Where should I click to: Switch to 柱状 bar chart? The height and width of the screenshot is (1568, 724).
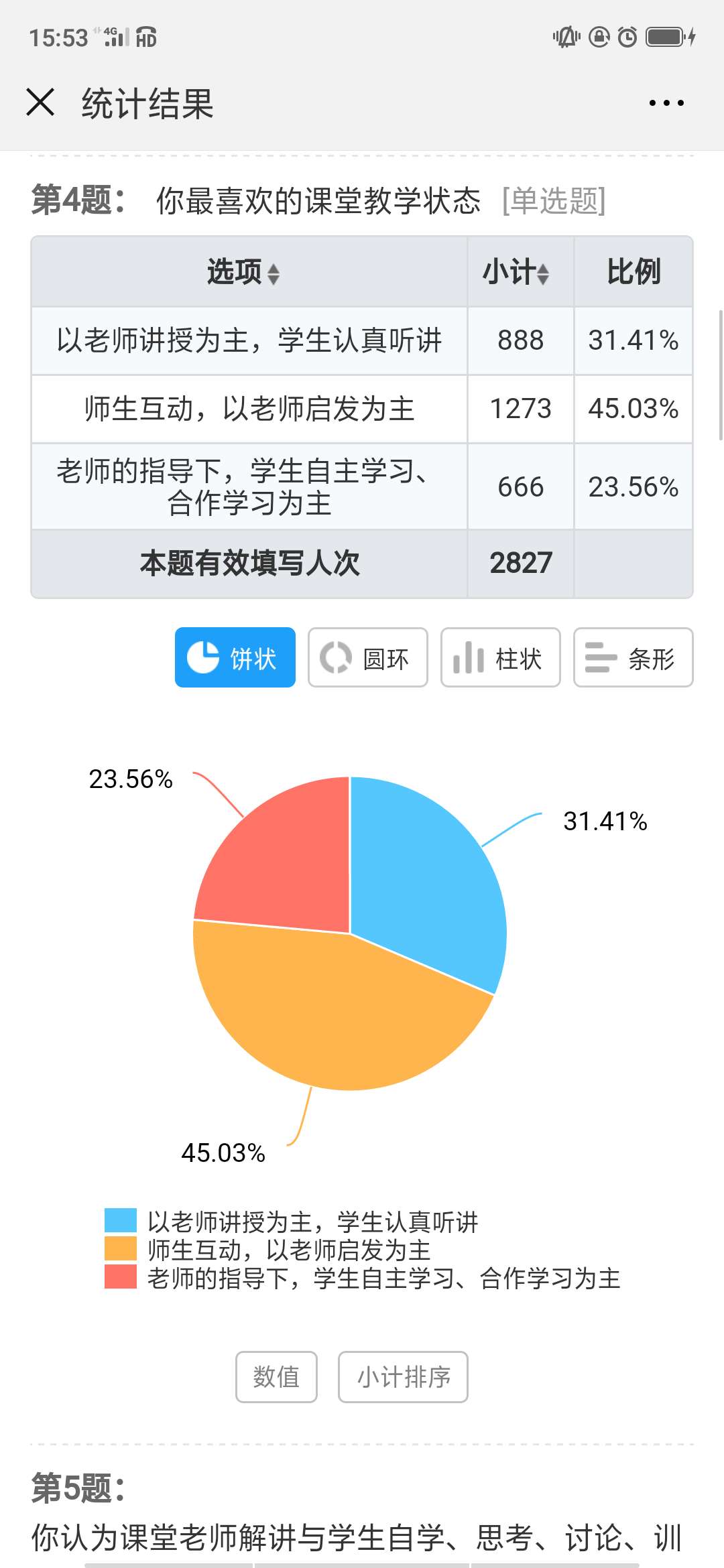(501, 657)
